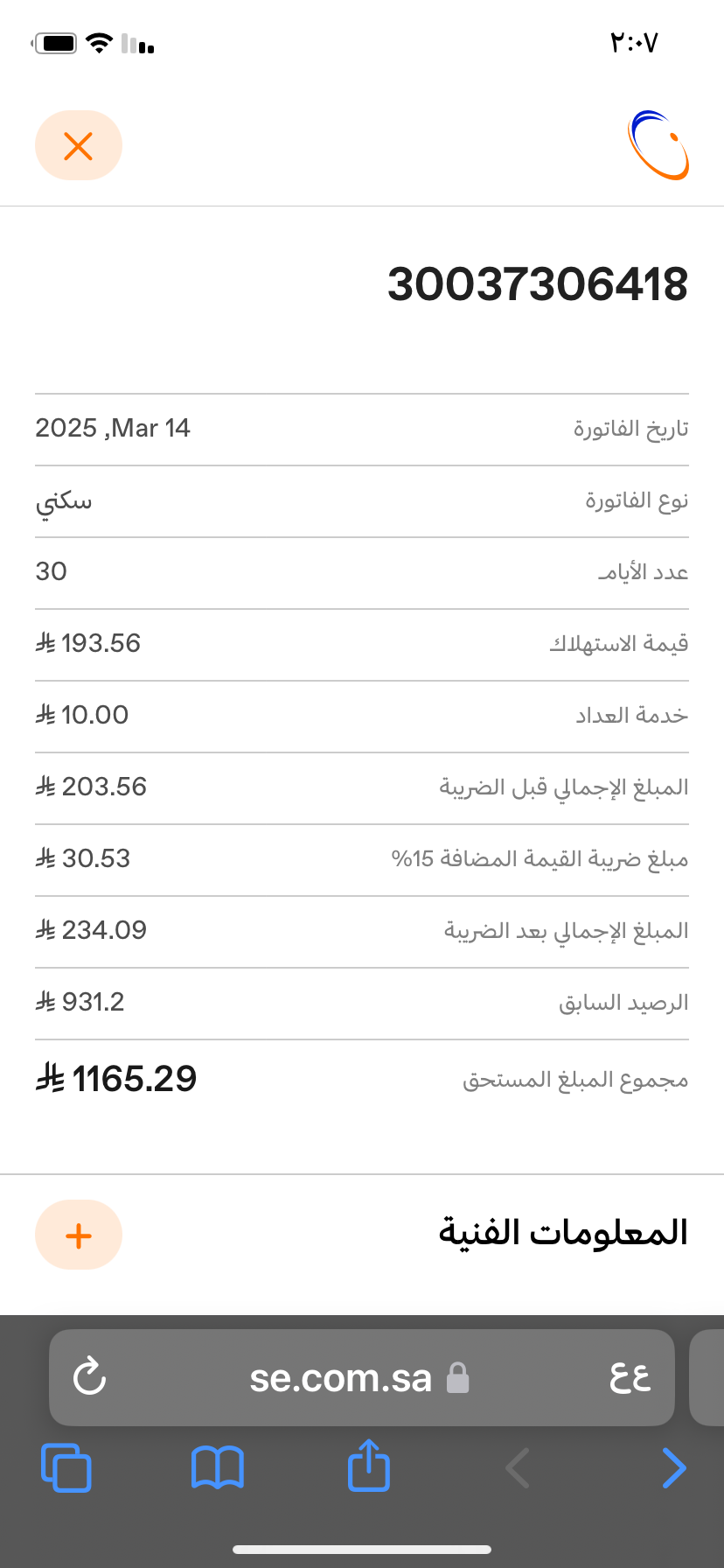Go to the next page in Safari
The image size is (724, 1568).
tap(673, 1467)
